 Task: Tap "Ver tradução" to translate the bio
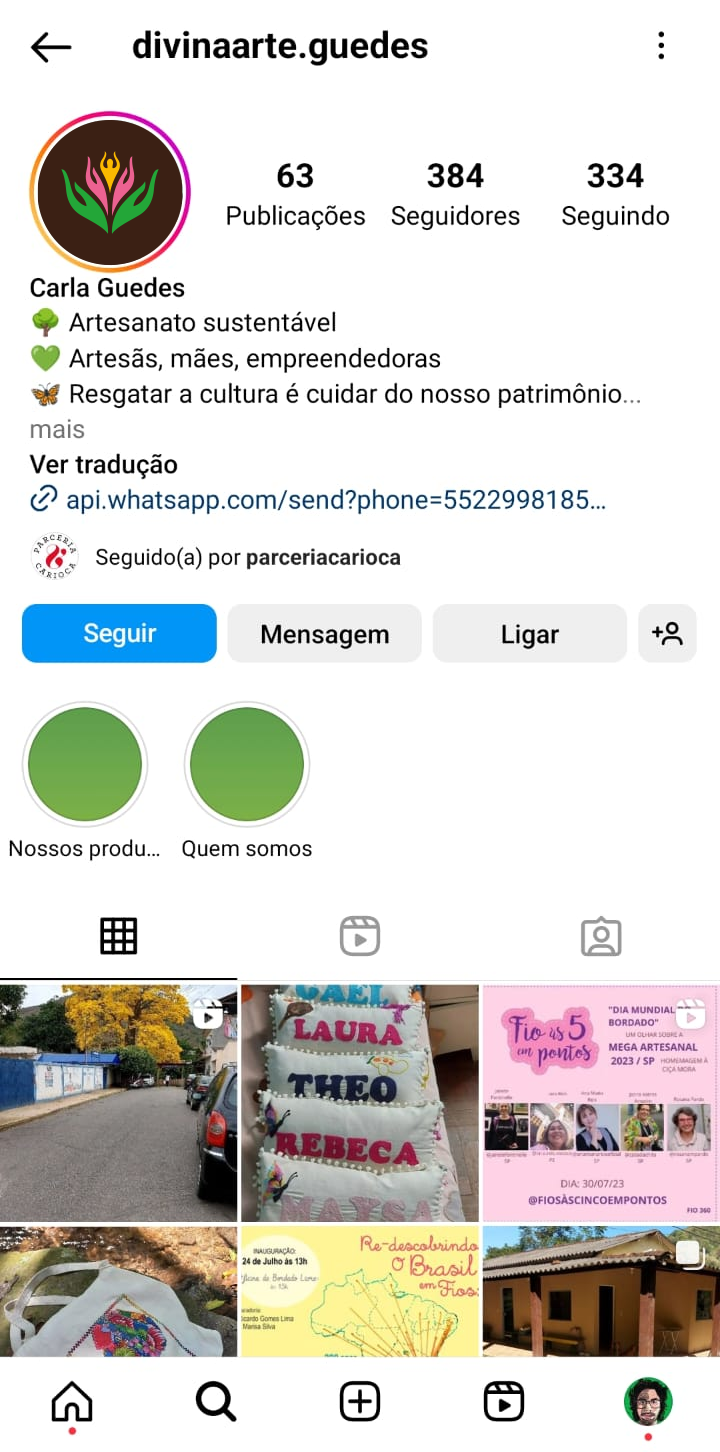click(x=104, y=464)
